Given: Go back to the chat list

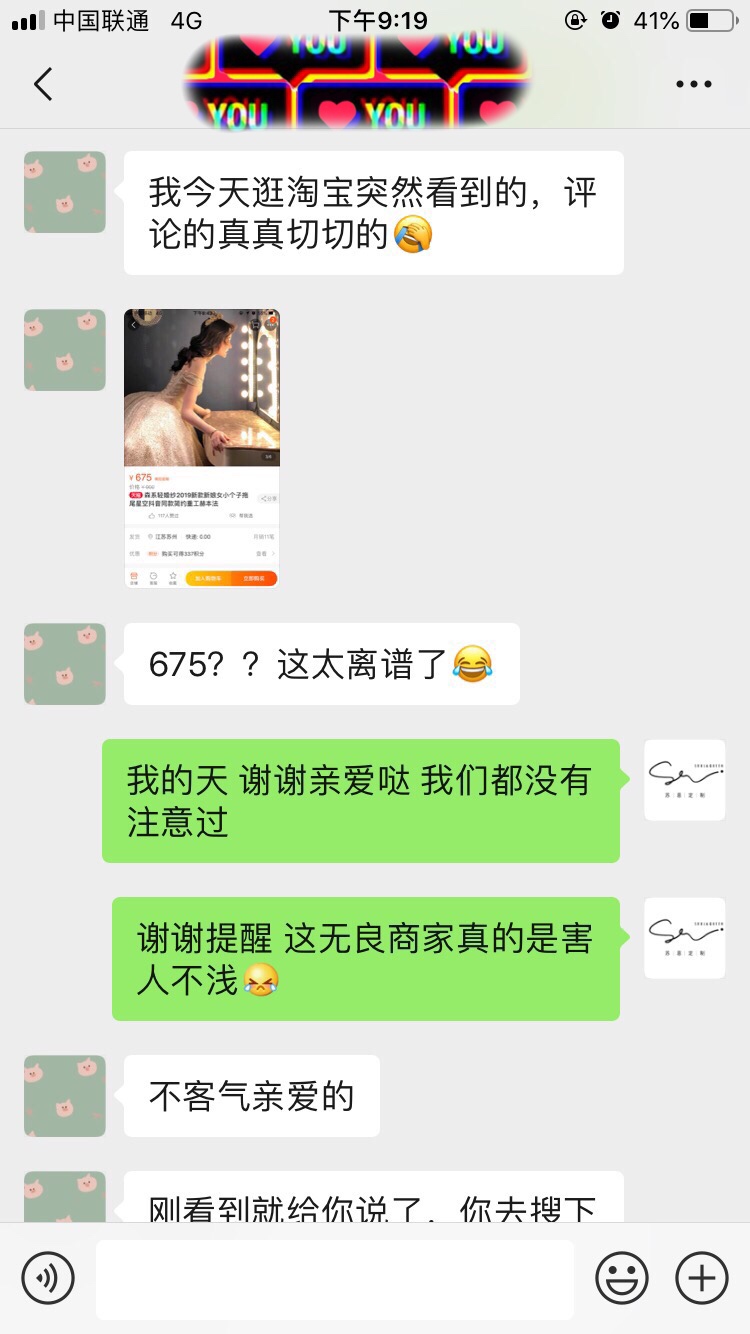Looking at the screenshot, I should coord(43,84).
